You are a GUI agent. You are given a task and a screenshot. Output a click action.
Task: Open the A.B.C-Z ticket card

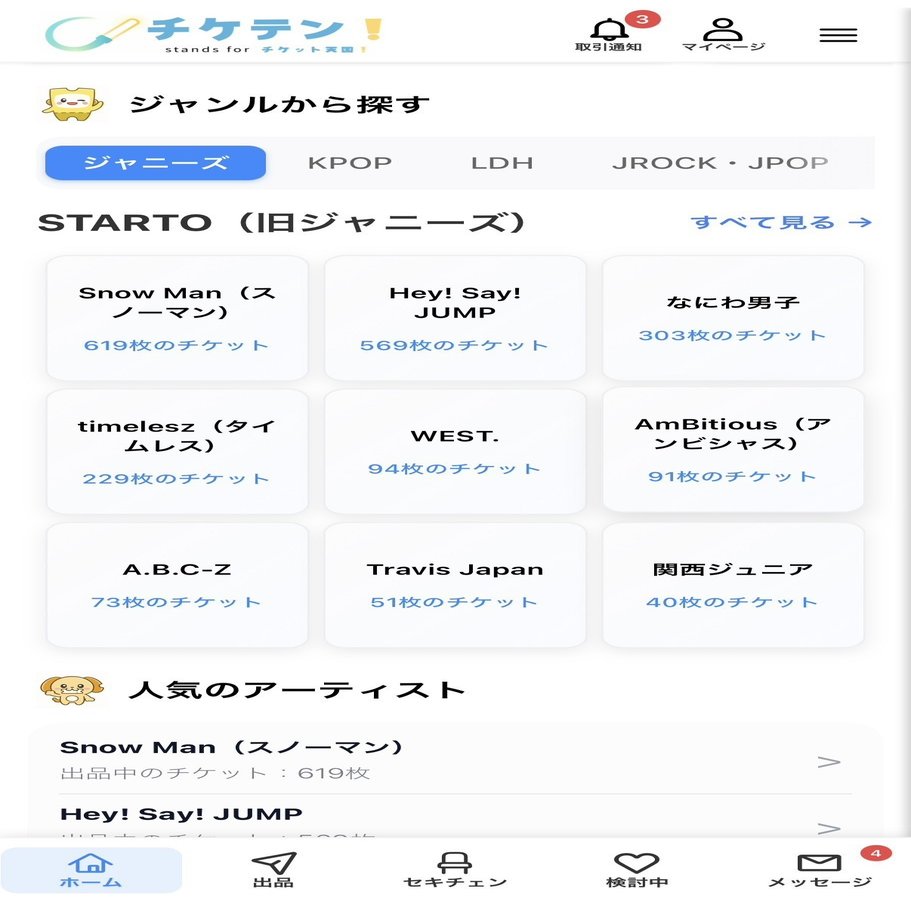pyautogui.click(x=177, y=584)
